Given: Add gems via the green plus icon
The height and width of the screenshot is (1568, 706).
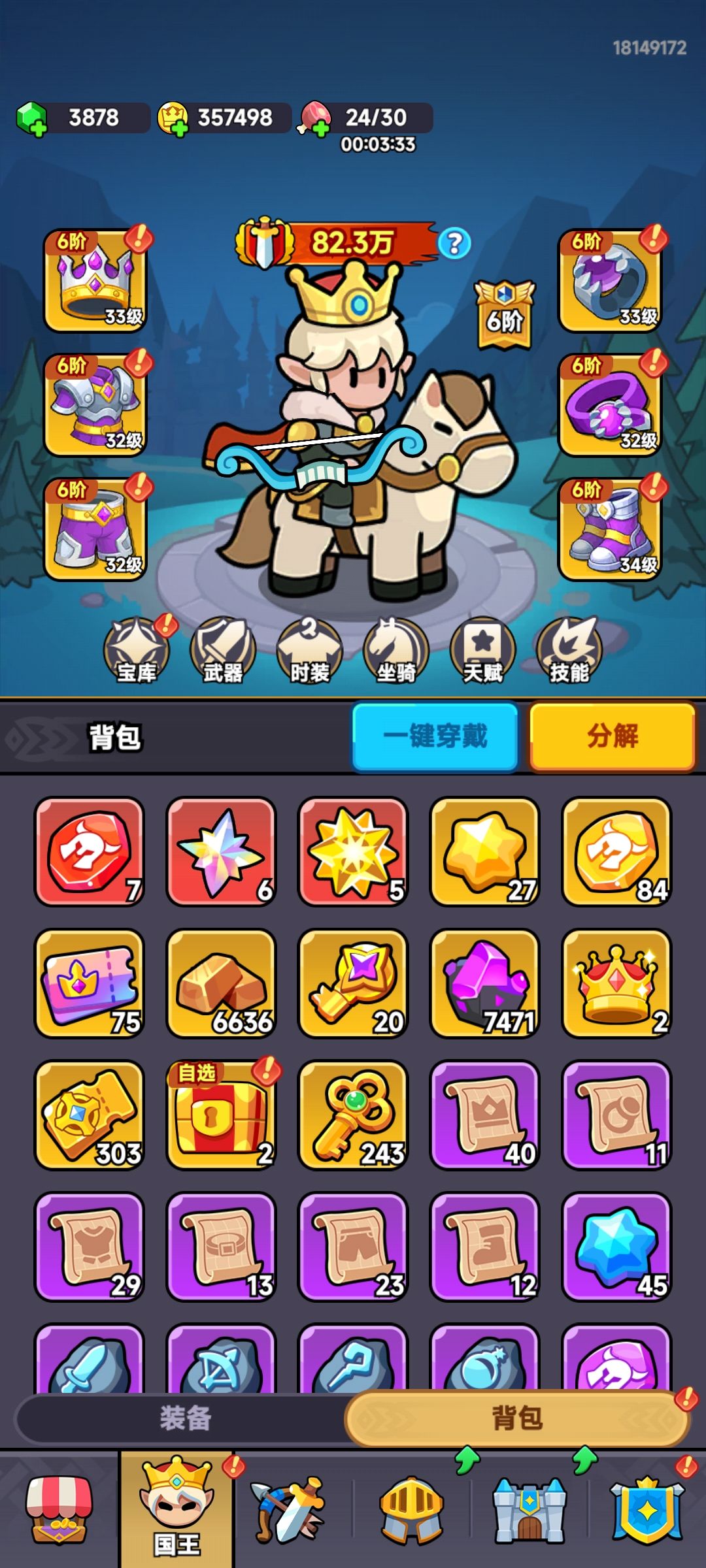Looking at the screenshot, I should pos(39,129).
